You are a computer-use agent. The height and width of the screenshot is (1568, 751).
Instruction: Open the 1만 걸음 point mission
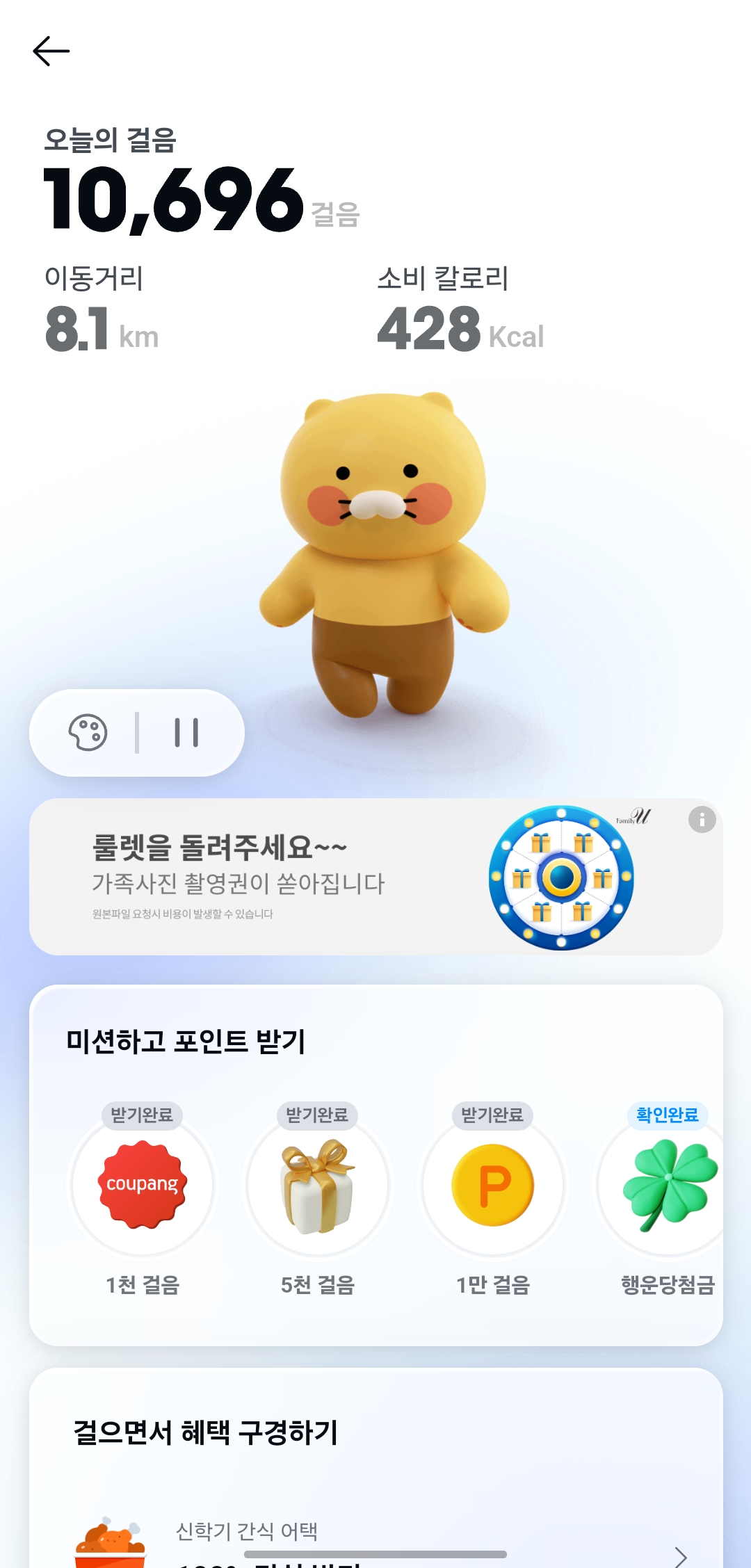click(493, 1184)
